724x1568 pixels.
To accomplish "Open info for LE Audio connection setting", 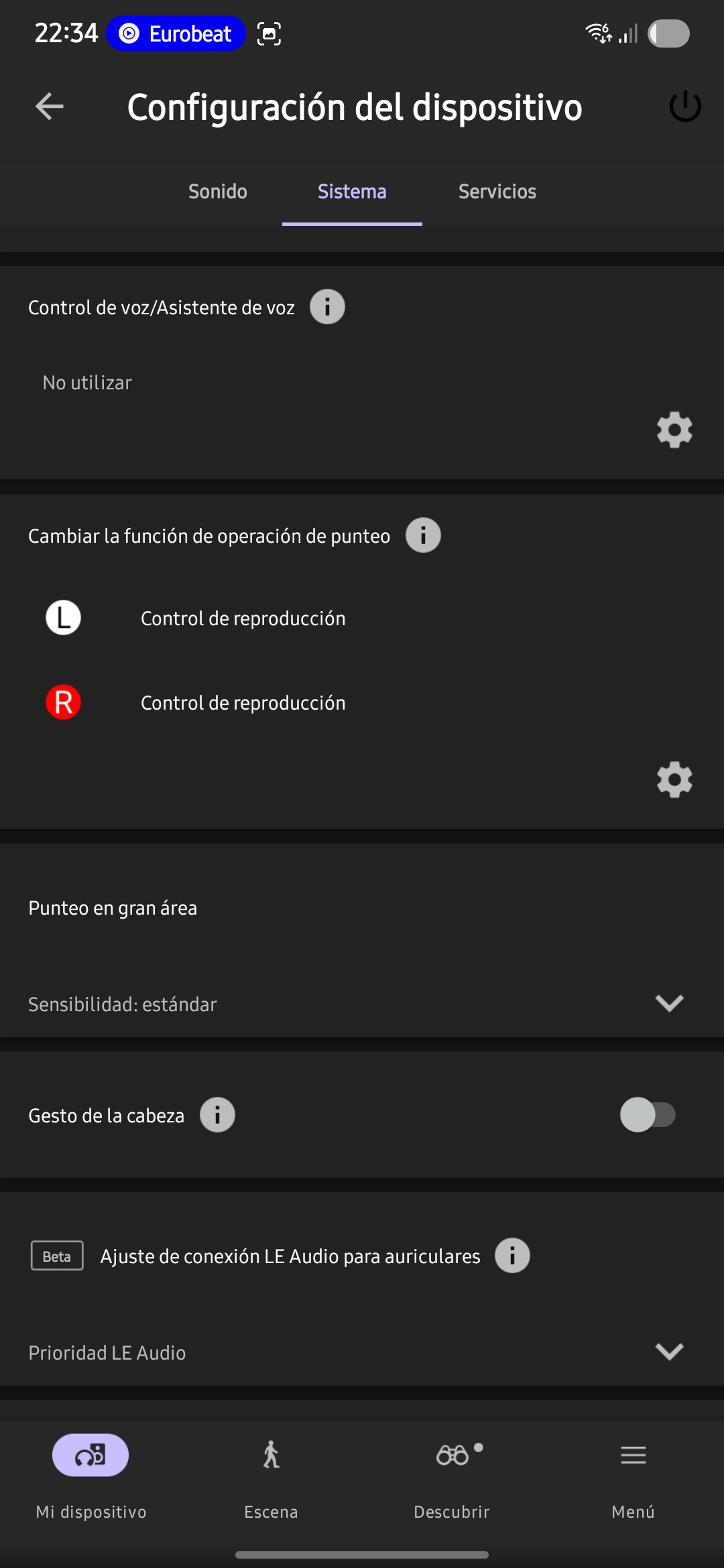I will pyautogui.click(x=512, y=1256).
